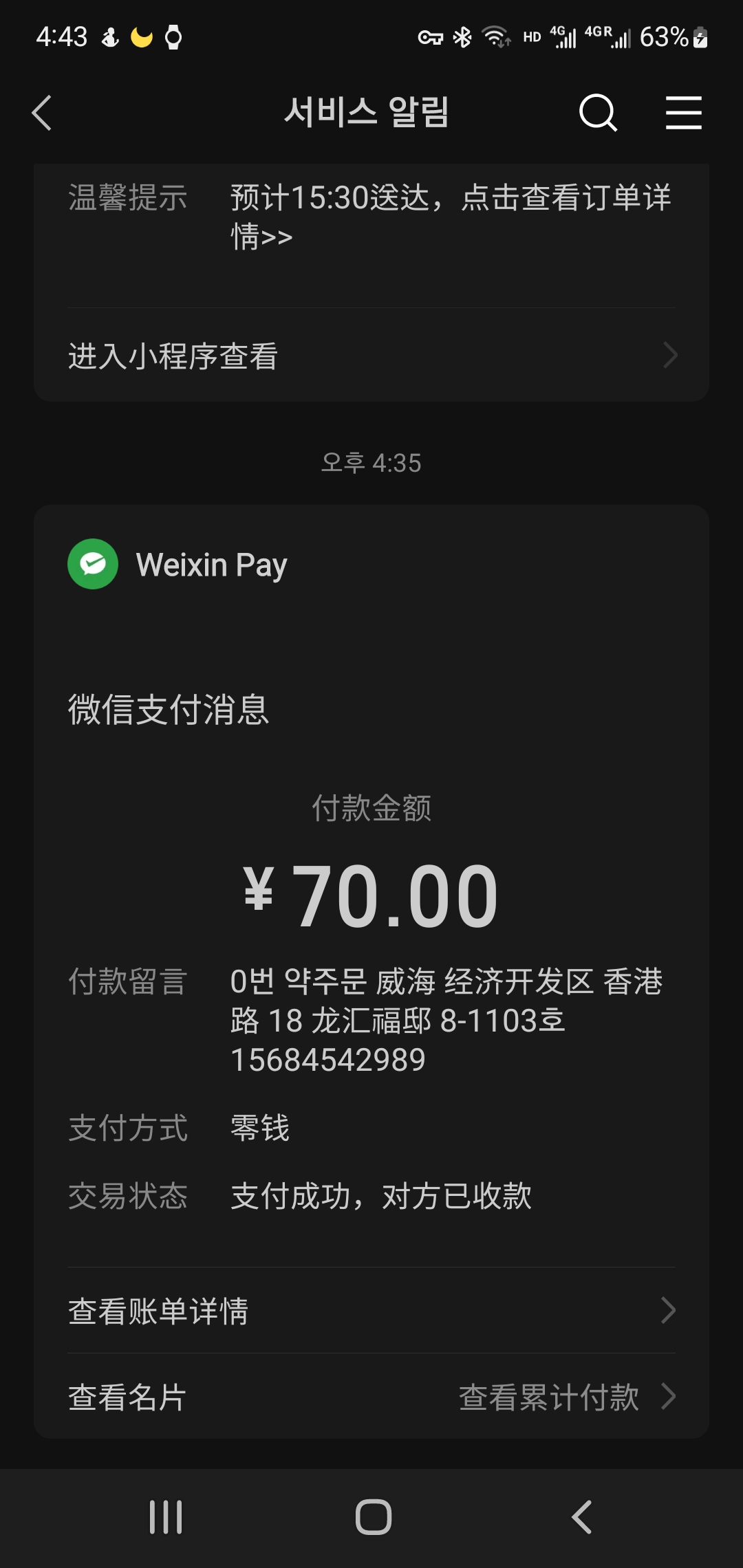Open the search icon in the header
The height and width of the screenshot is (1568, 743).
click(x=598, y=113)
